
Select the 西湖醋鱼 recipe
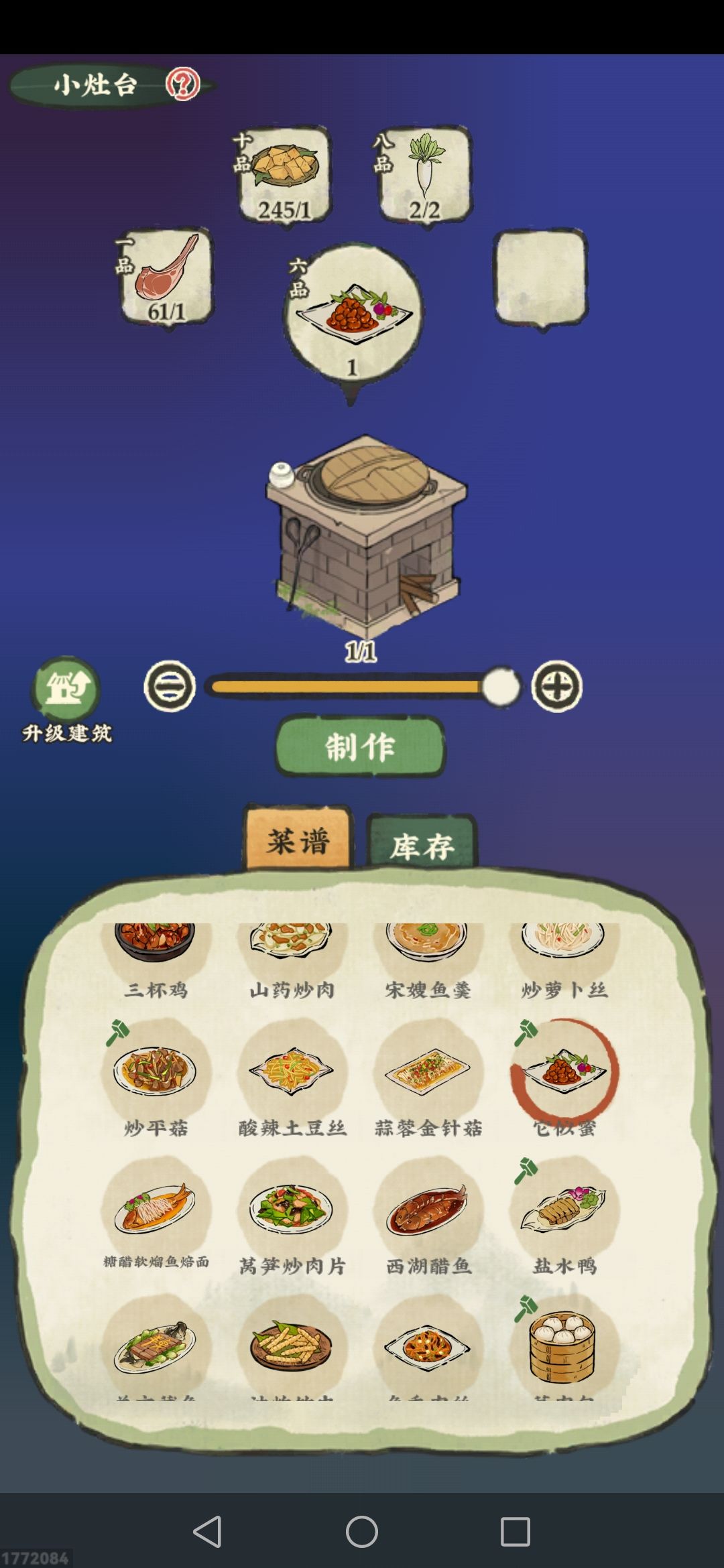point(428,1217)
